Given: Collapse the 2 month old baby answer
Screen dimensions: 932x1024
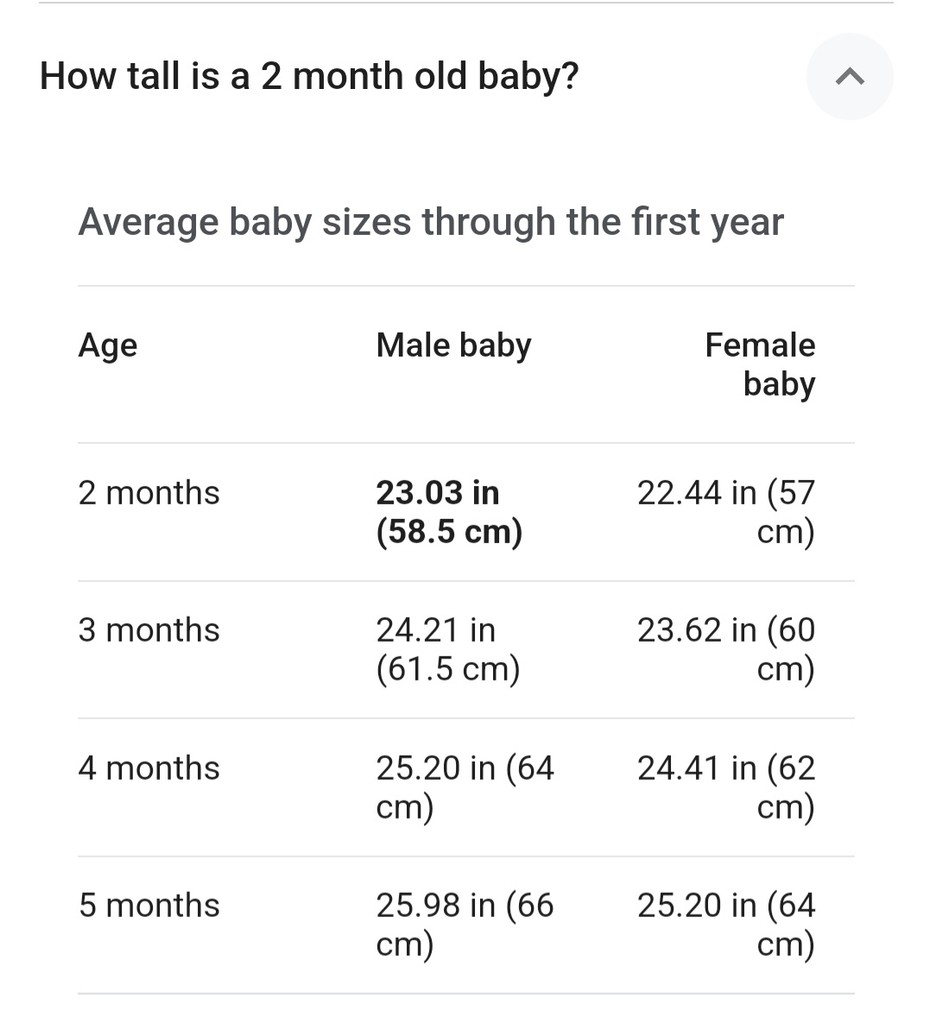Looking at the screenshot, I should [849, 77].
